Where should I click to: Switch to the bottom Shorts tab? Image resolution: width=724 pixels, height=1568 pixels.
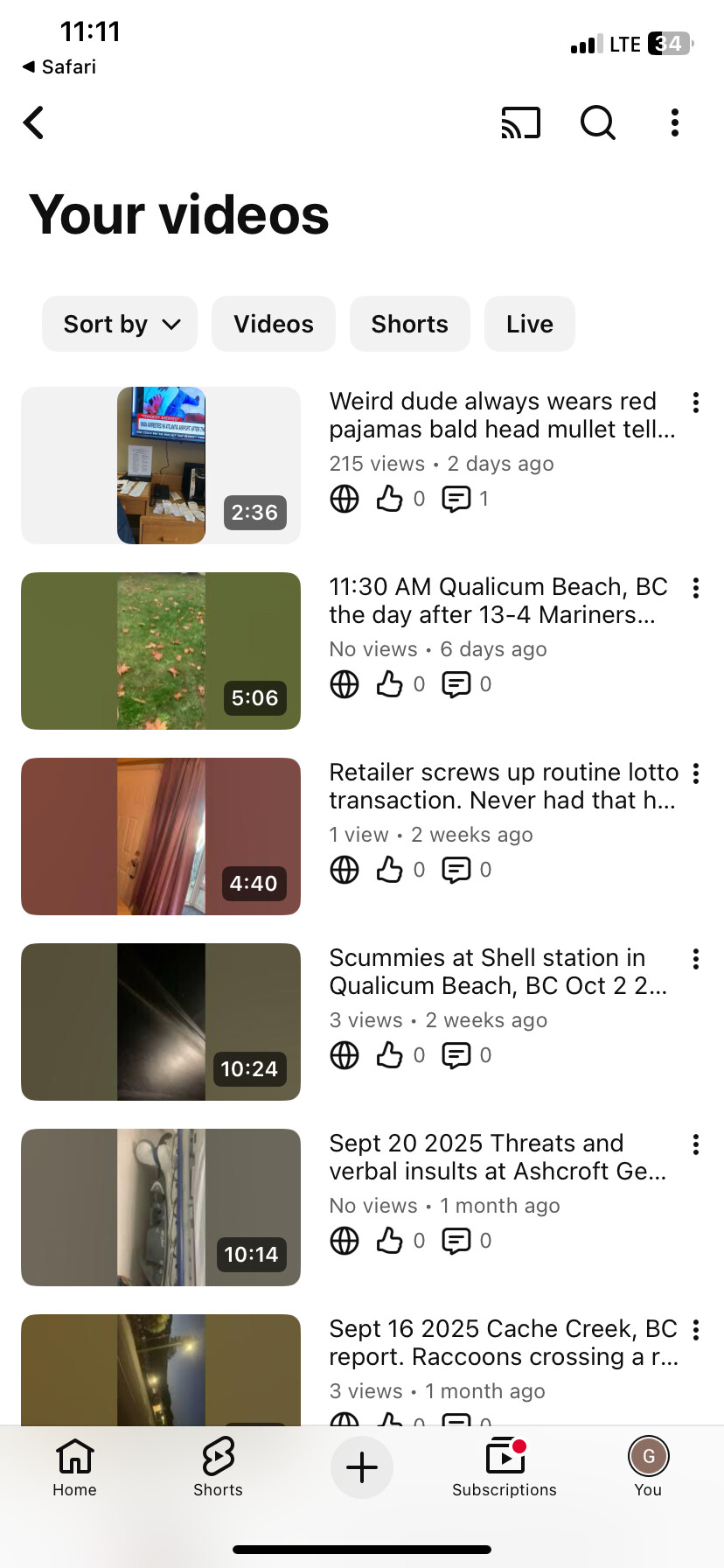pyautogui.click(x=218, y=1468)
